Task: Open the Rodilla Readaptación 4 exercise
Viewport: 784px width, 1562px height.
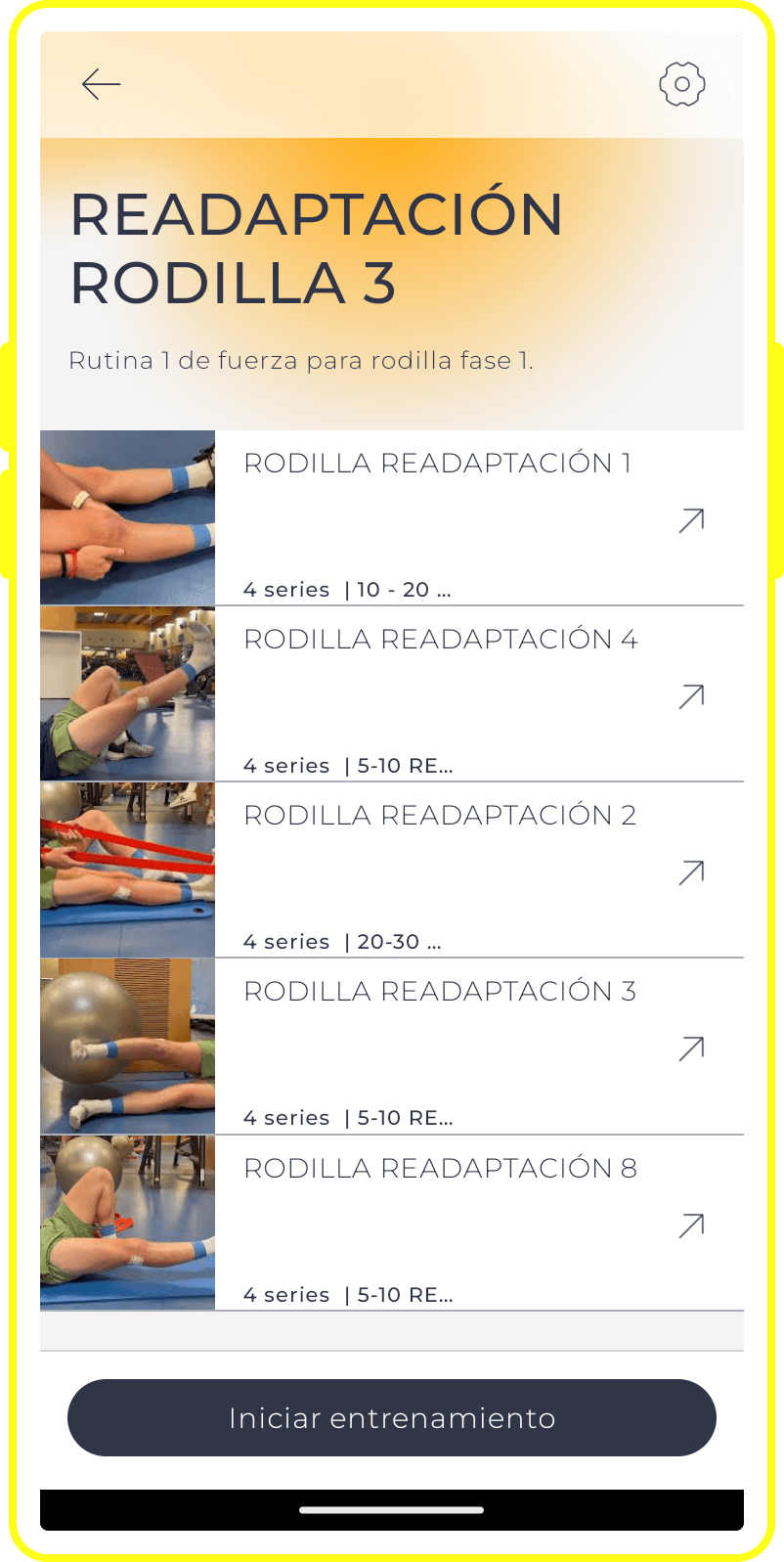Action: tap(691, 696)
